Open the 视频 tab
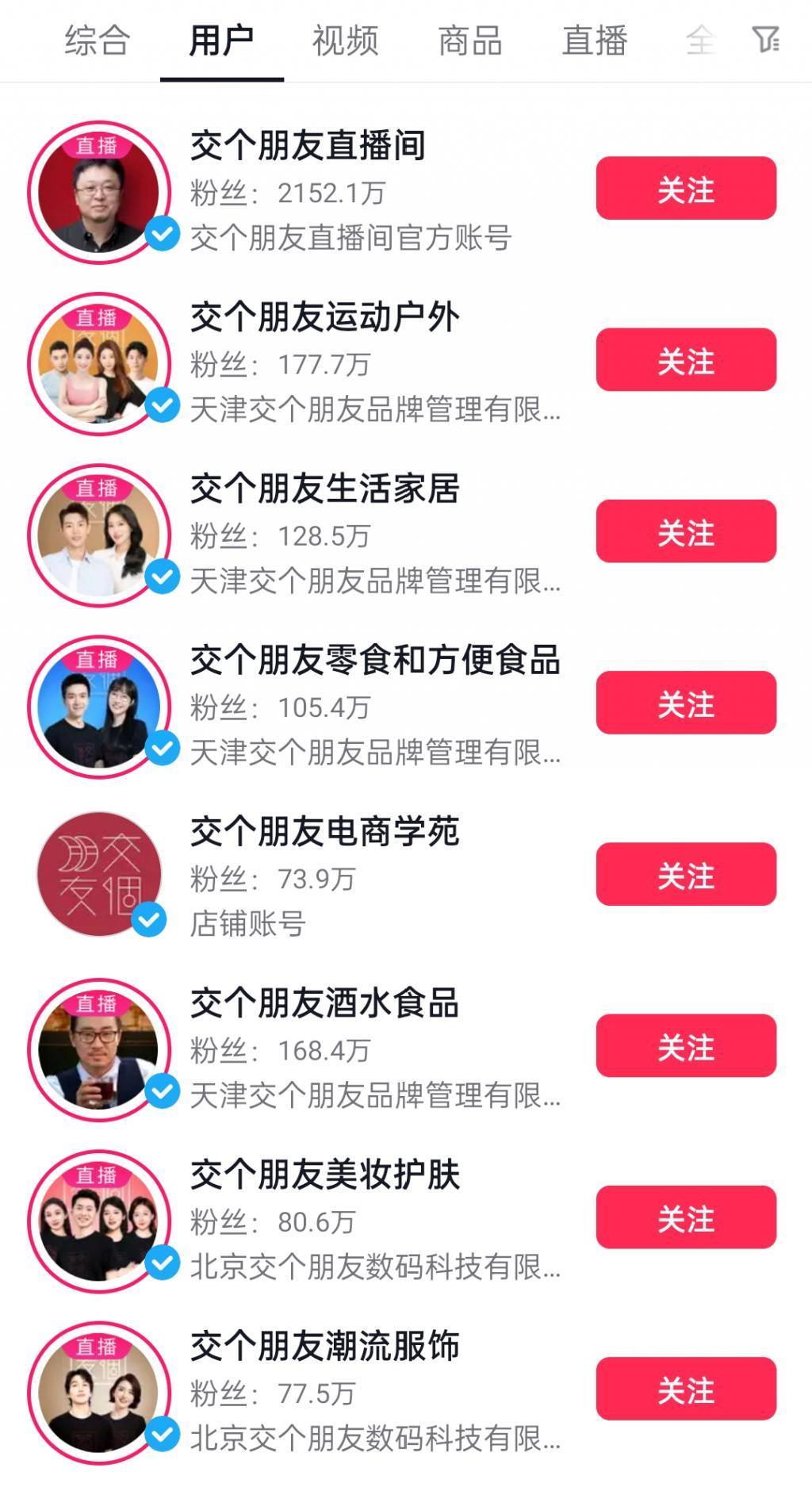The height and width of the screenshot is (1491, 812). [x=346, y=43]
